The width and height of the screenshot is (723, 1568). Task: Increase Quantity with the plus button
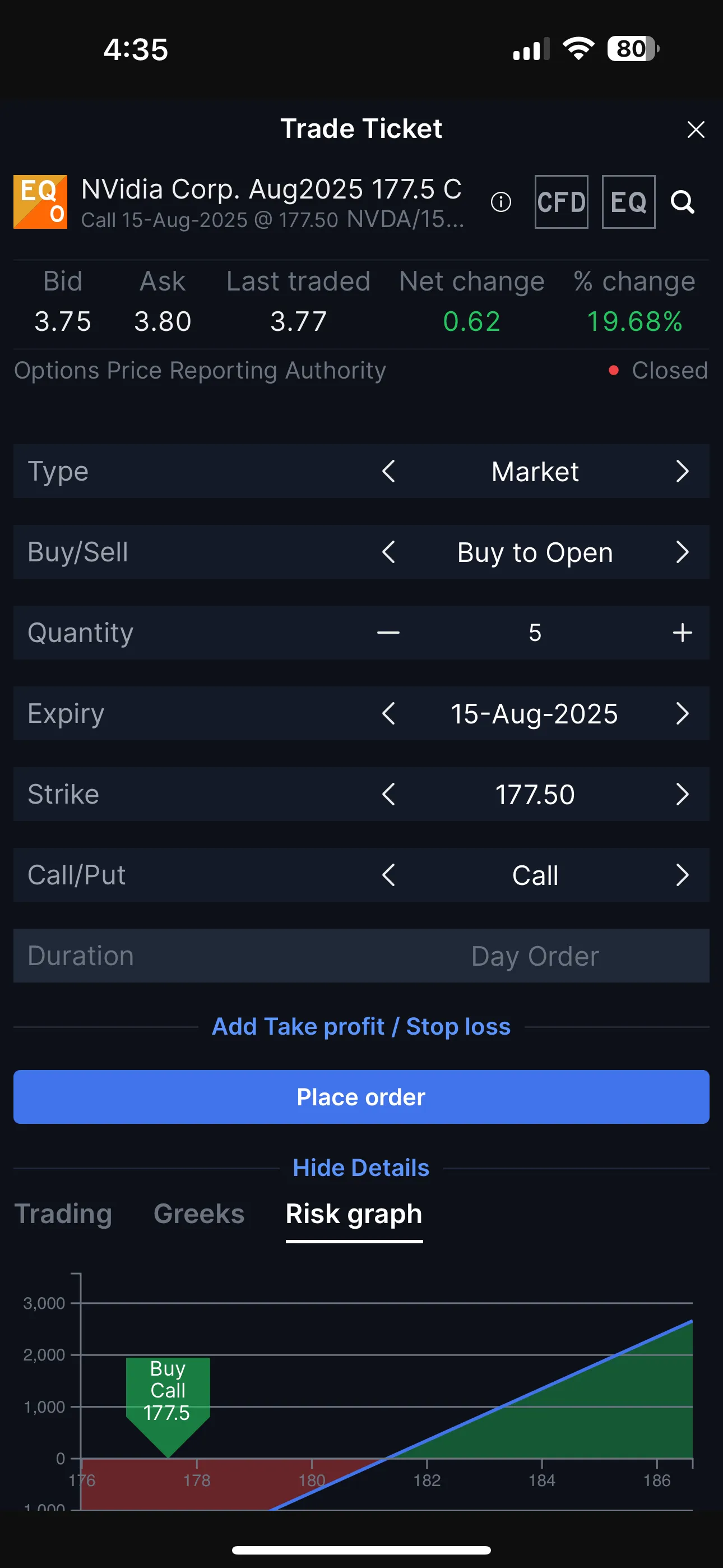point(682,633)
